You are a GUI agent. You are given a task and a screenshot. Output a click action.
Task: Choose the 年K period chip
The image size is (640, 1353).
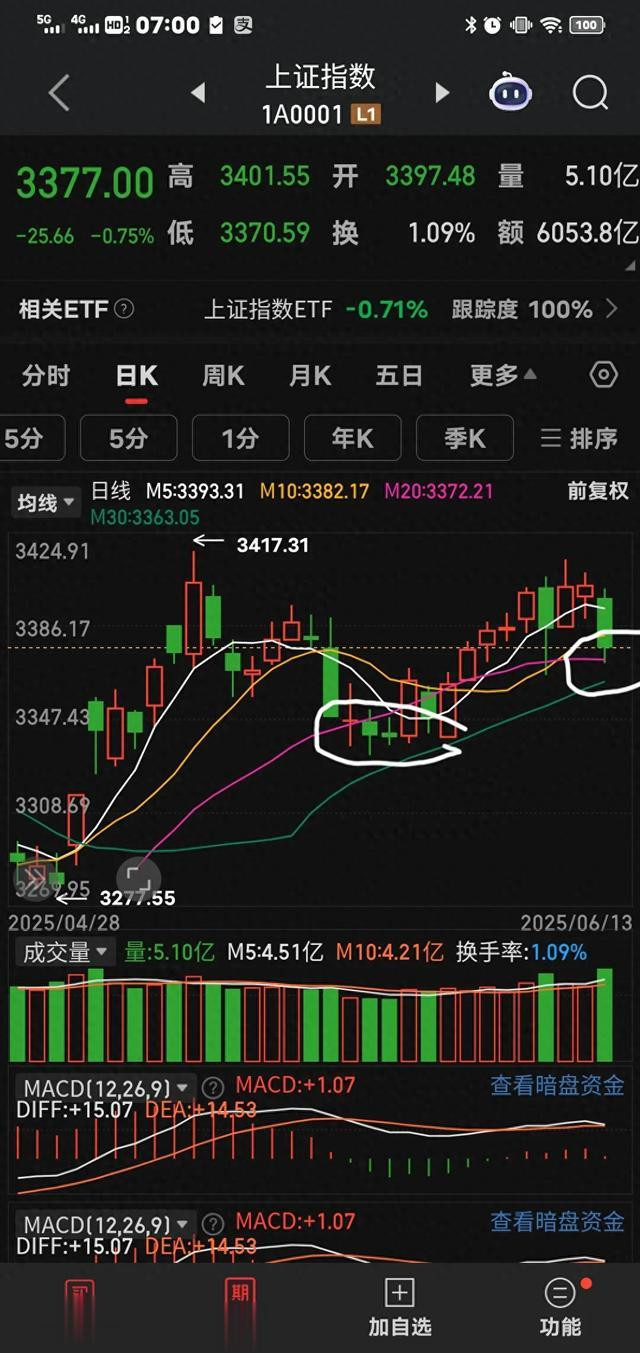[352, 438]
